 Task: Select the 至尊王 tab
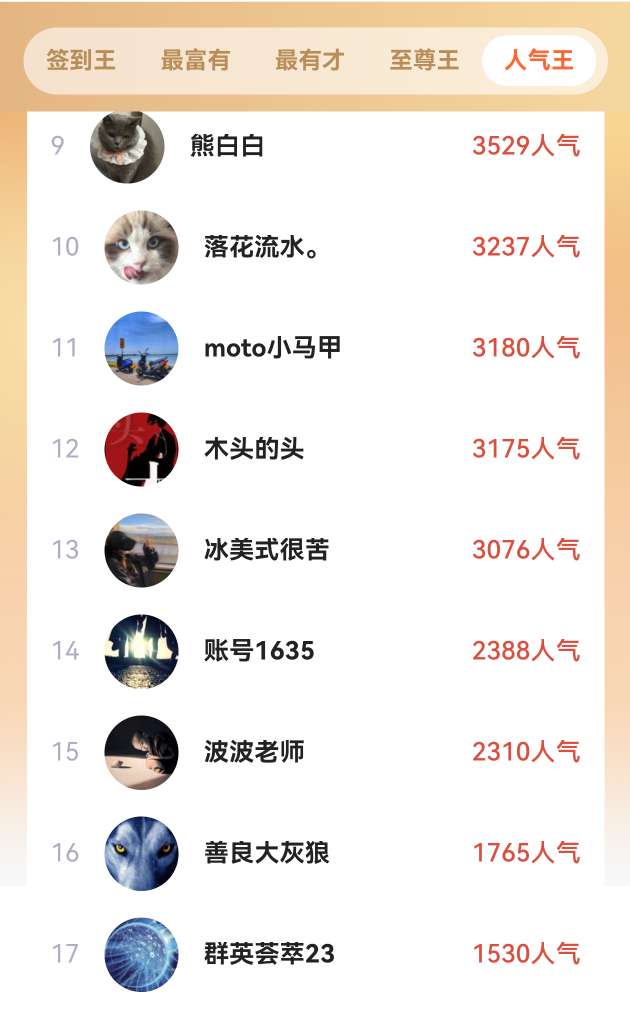424,61
